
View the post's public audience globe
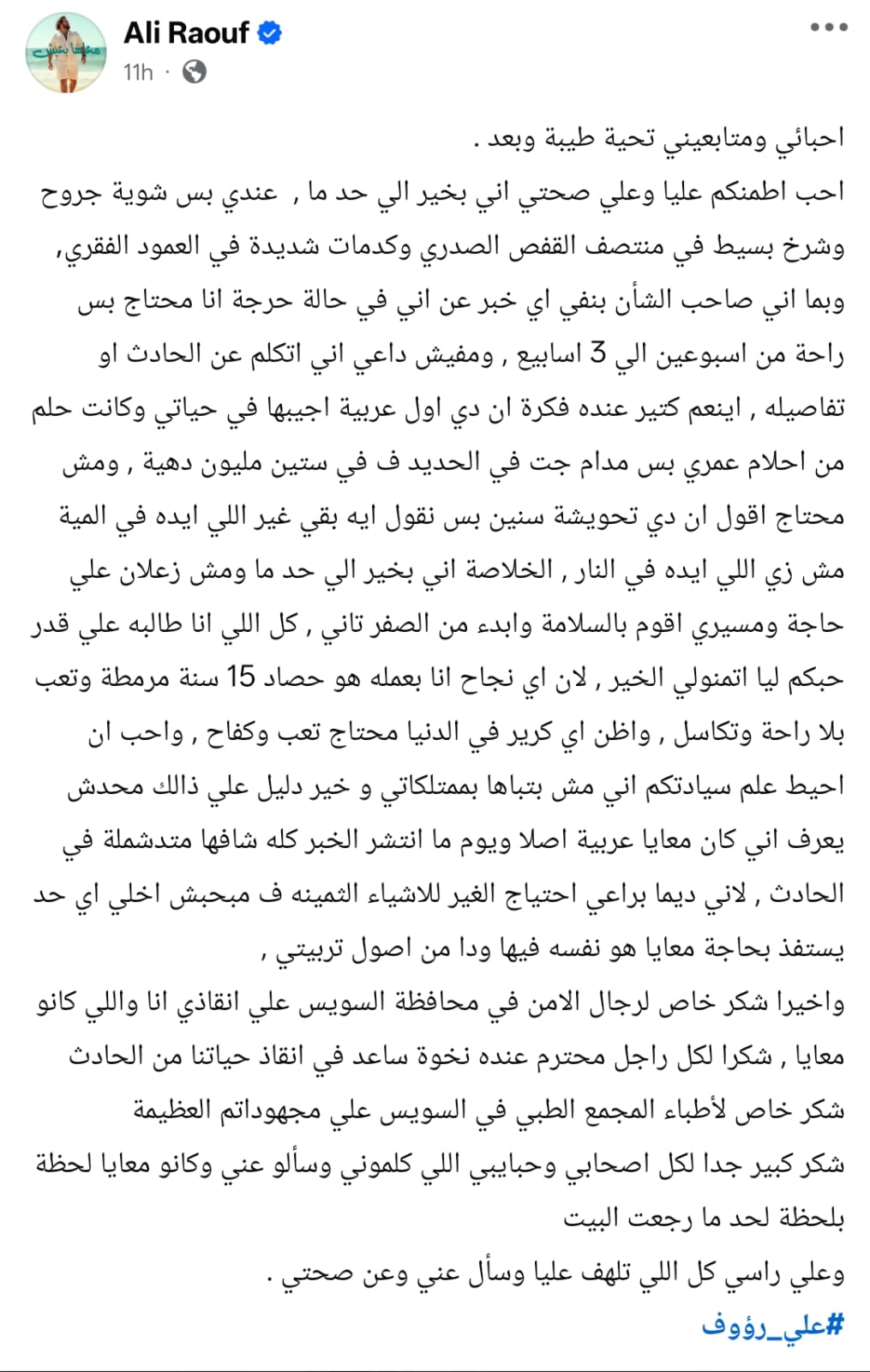[195, 72]
